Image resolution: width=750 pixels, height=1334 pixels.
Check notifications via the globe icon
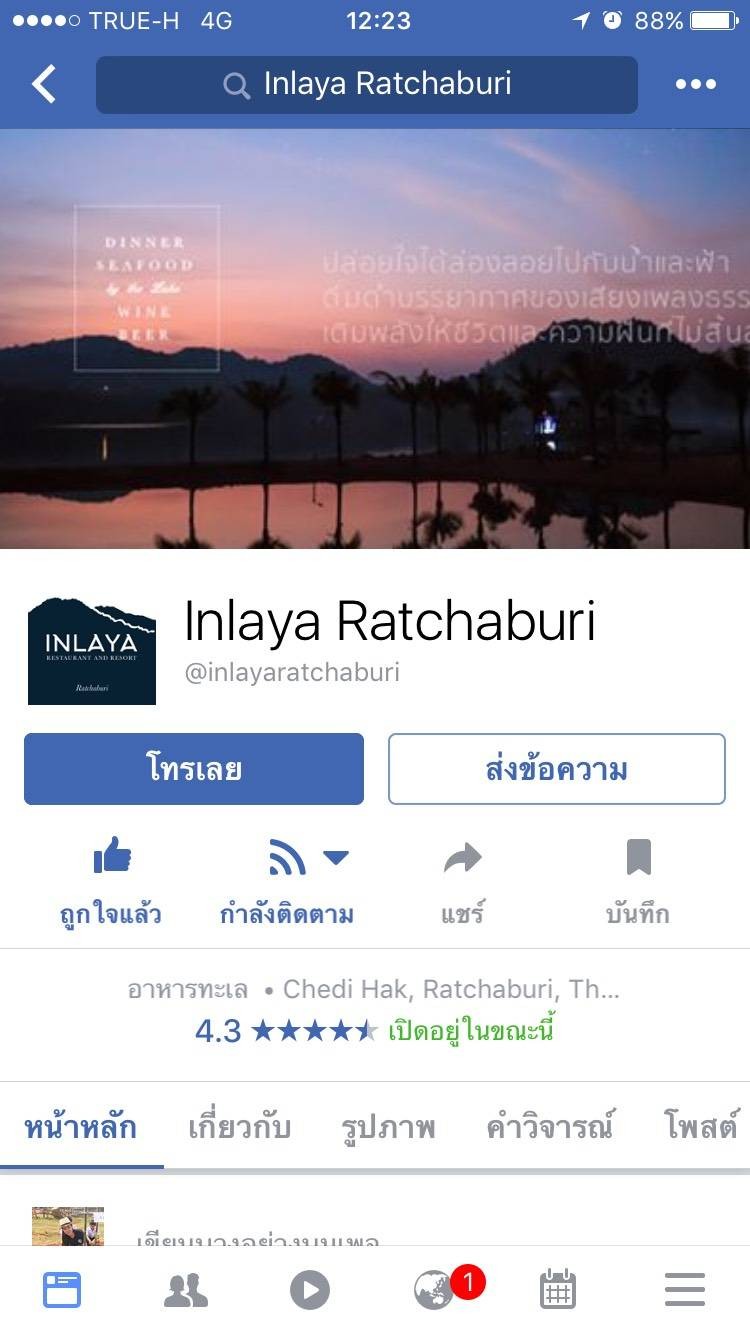(434, 1289)
